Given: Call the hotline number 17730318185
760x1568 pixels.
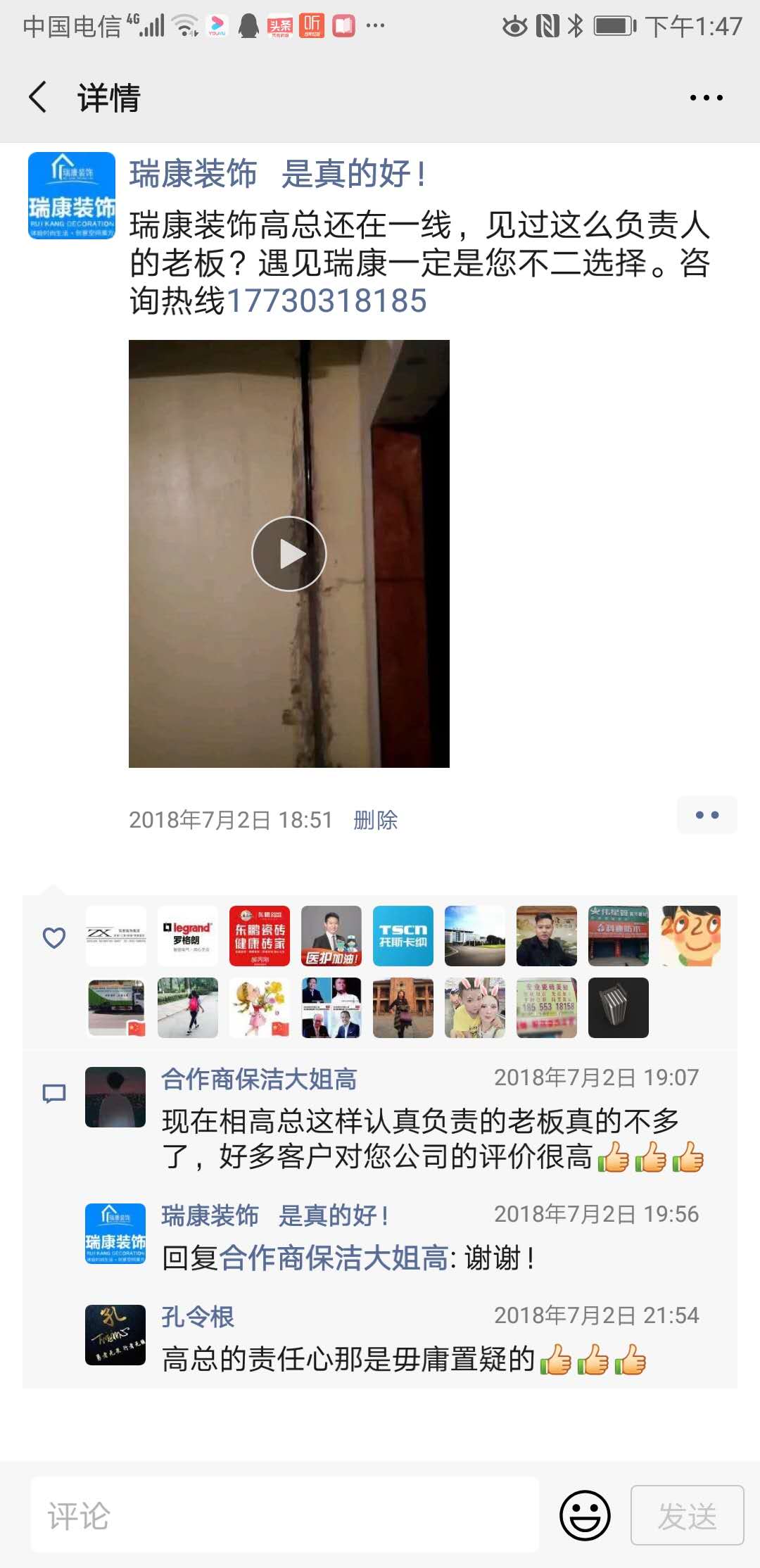Looking at the screenshot, I should point(327,301).
